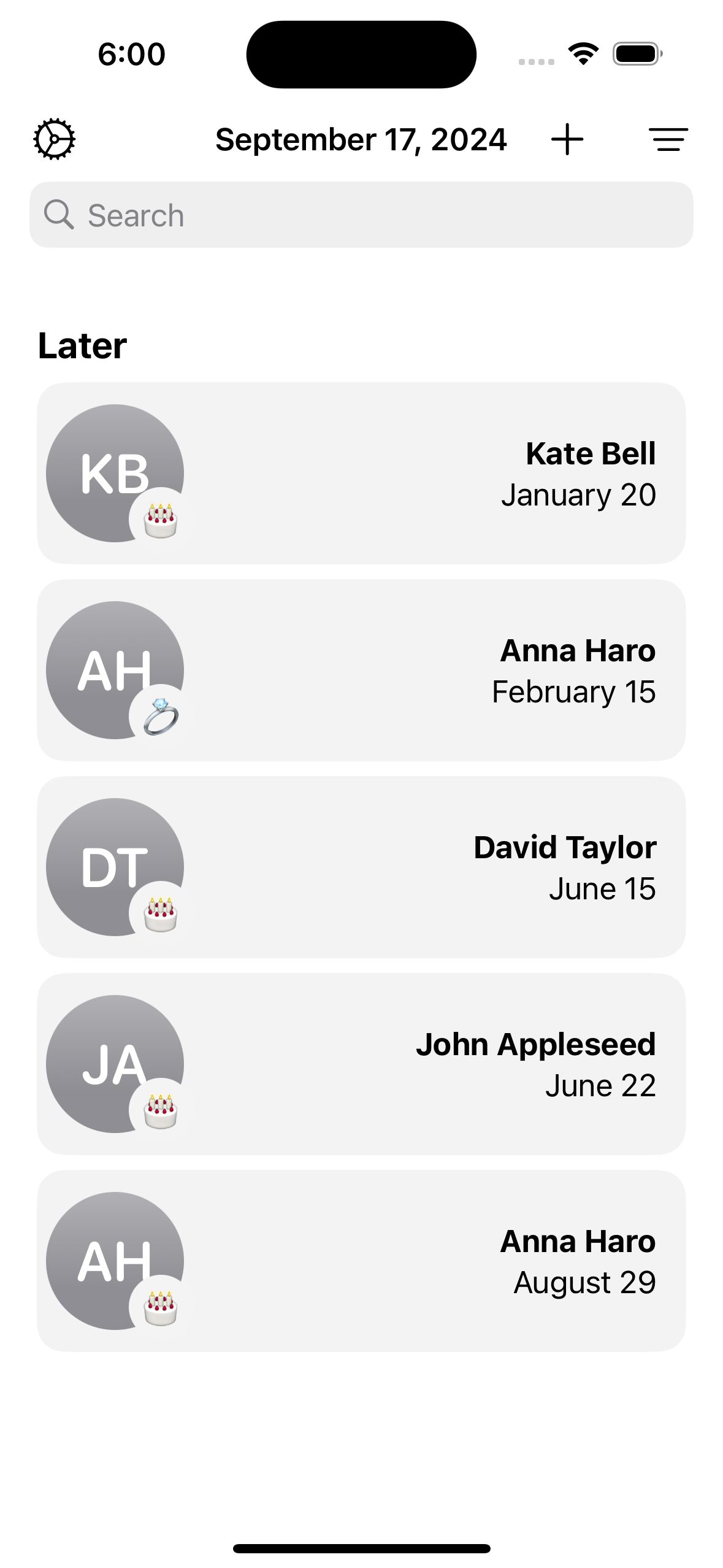The width and height of the screenshot is (723, 1568).
Task: View David Taylor's June 15 birthday
Action: pyautogui.click(x=361, y=867)
